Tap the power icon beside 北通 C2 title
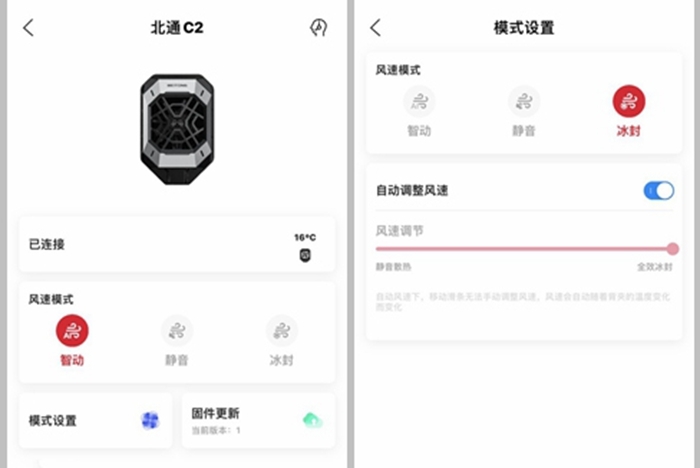The image size is (700, 468). pos(319,28)
